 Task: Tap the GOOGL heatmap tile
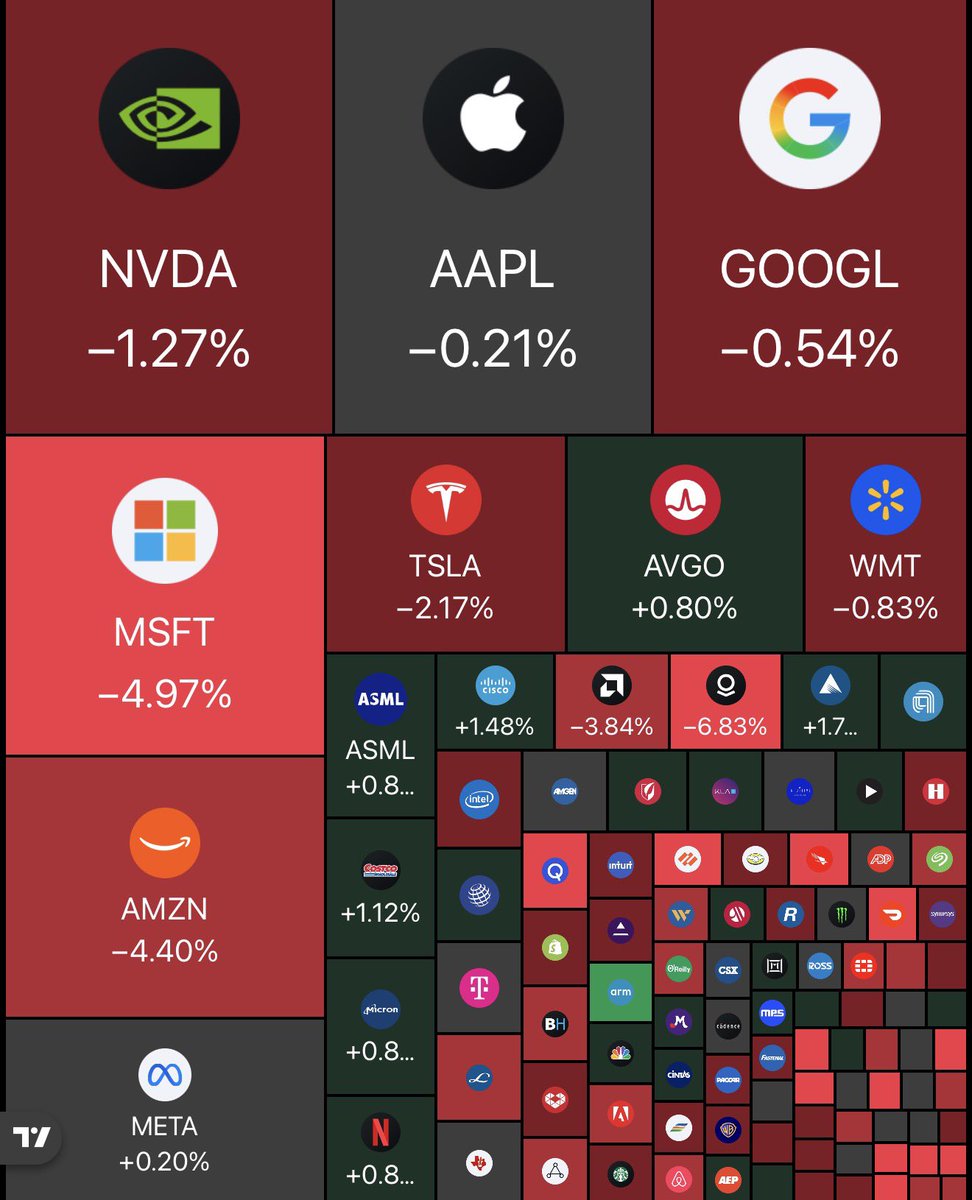810,215
